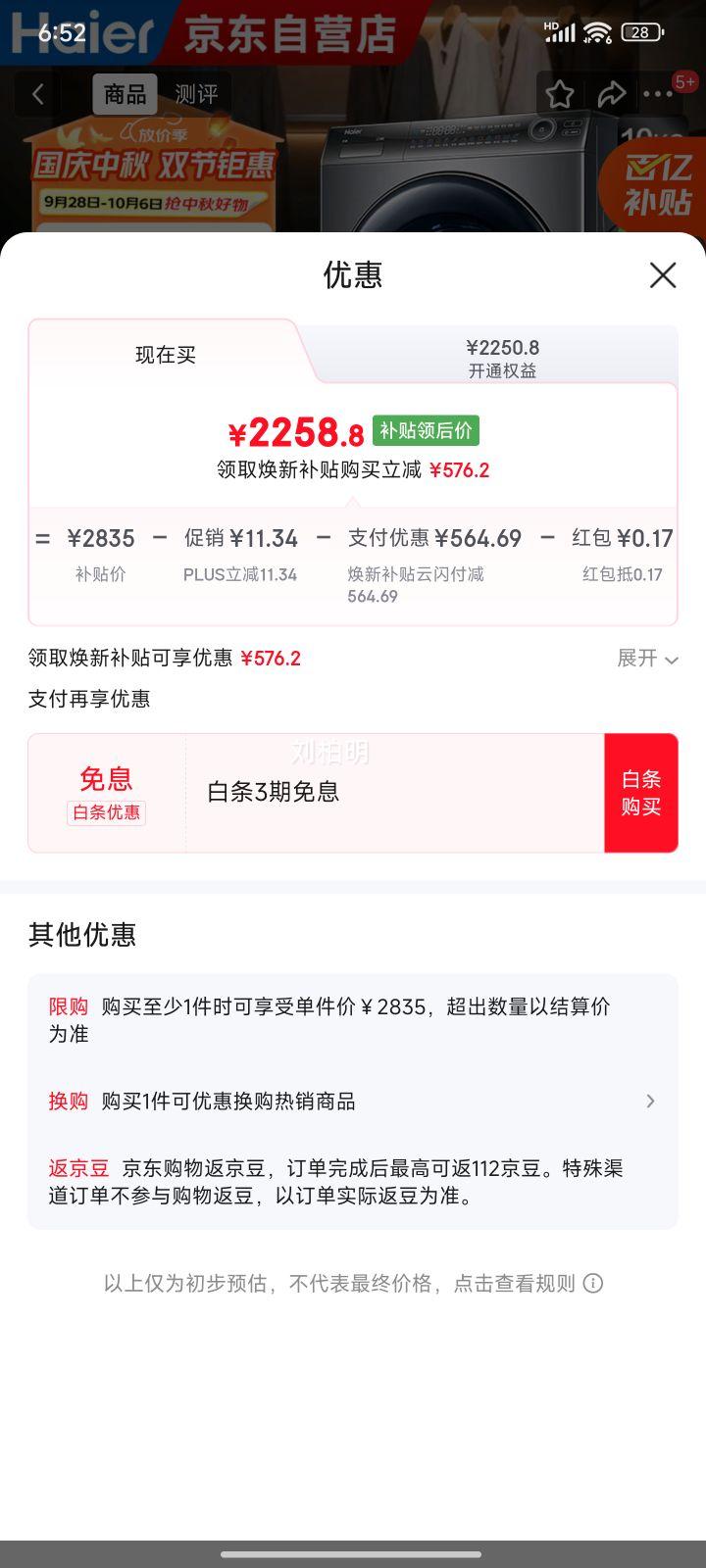
Task: Open the 白条3期免息 installment offer
Action: tap(392, 793)
